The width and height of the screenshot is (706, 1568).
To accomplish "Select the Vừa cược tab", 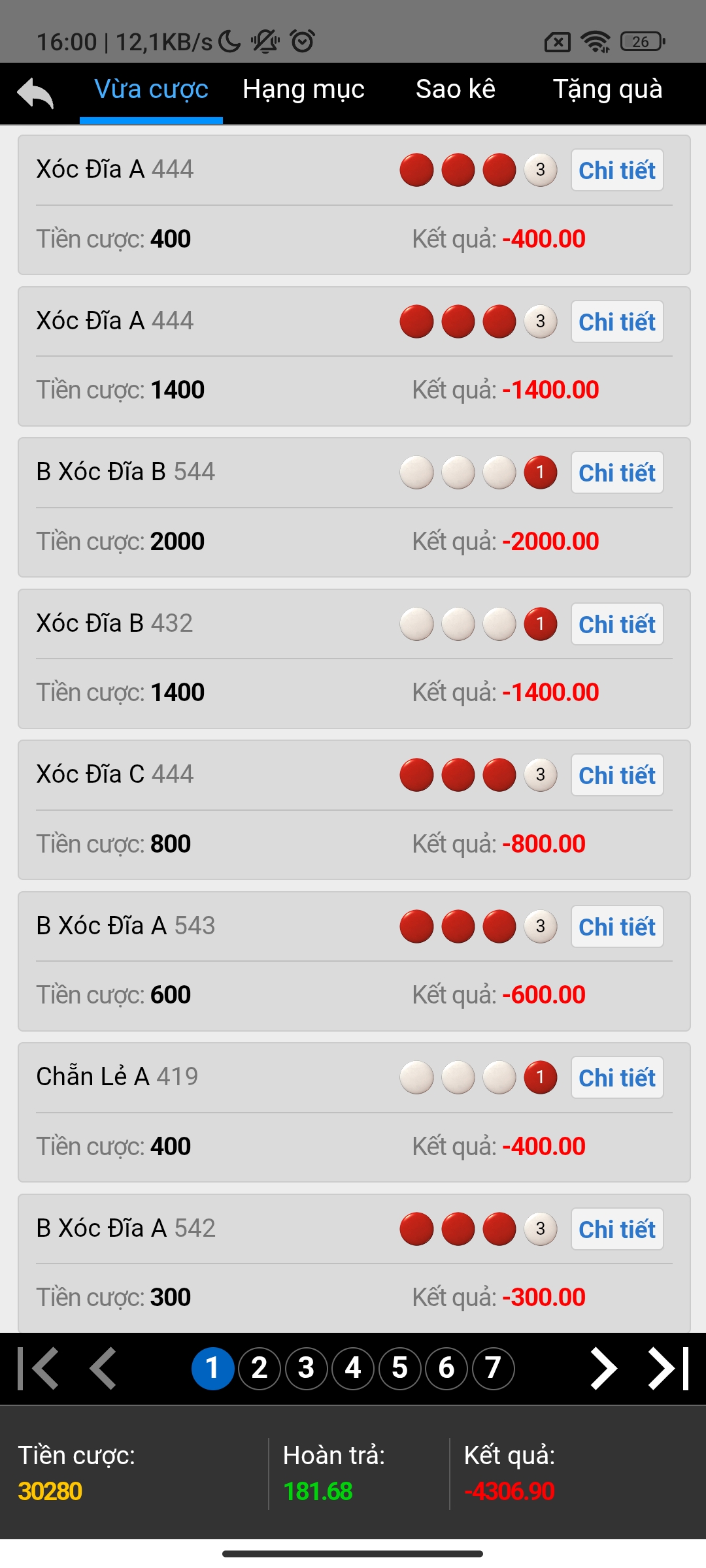I will point(151,90).
